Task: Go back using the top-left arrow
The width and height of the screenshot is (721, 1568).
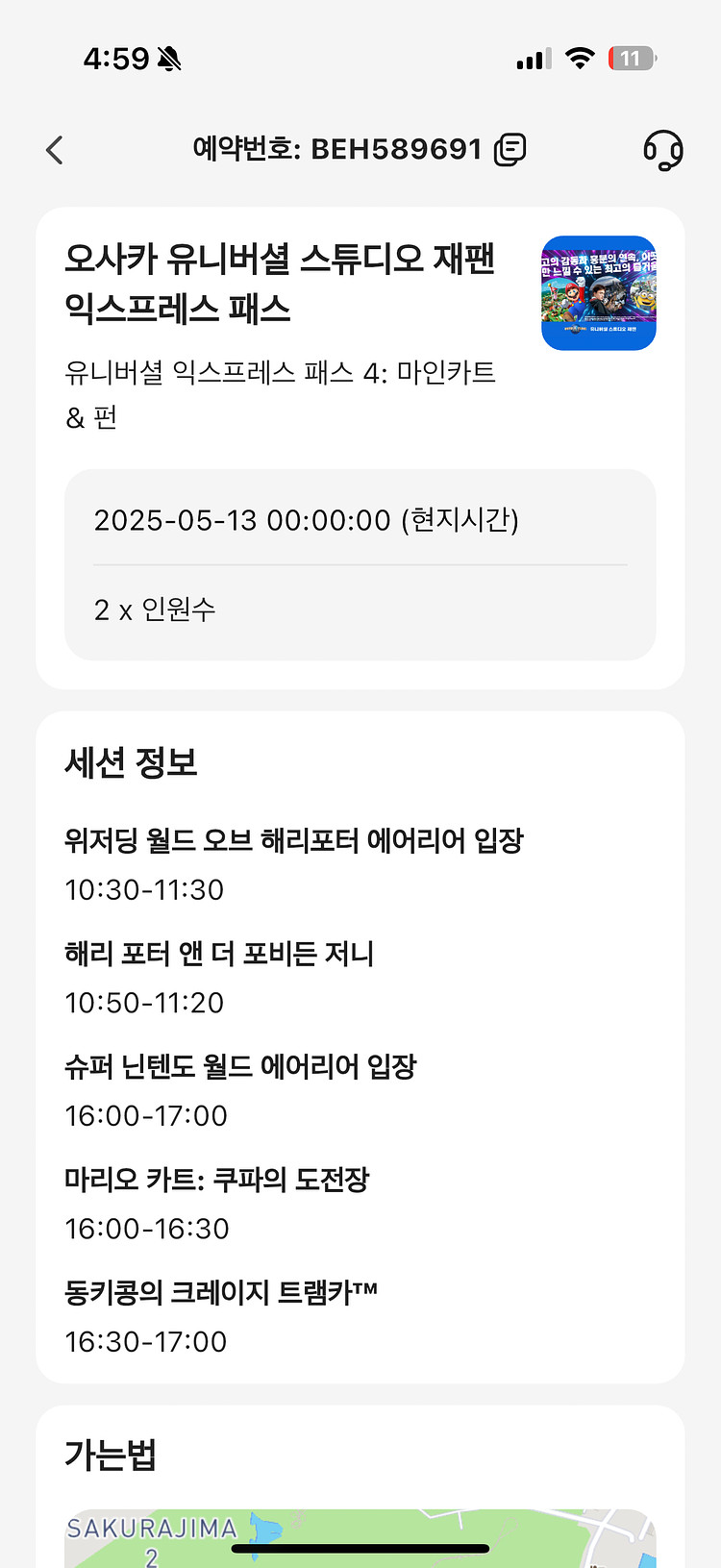Action: (x=55, y=150)
